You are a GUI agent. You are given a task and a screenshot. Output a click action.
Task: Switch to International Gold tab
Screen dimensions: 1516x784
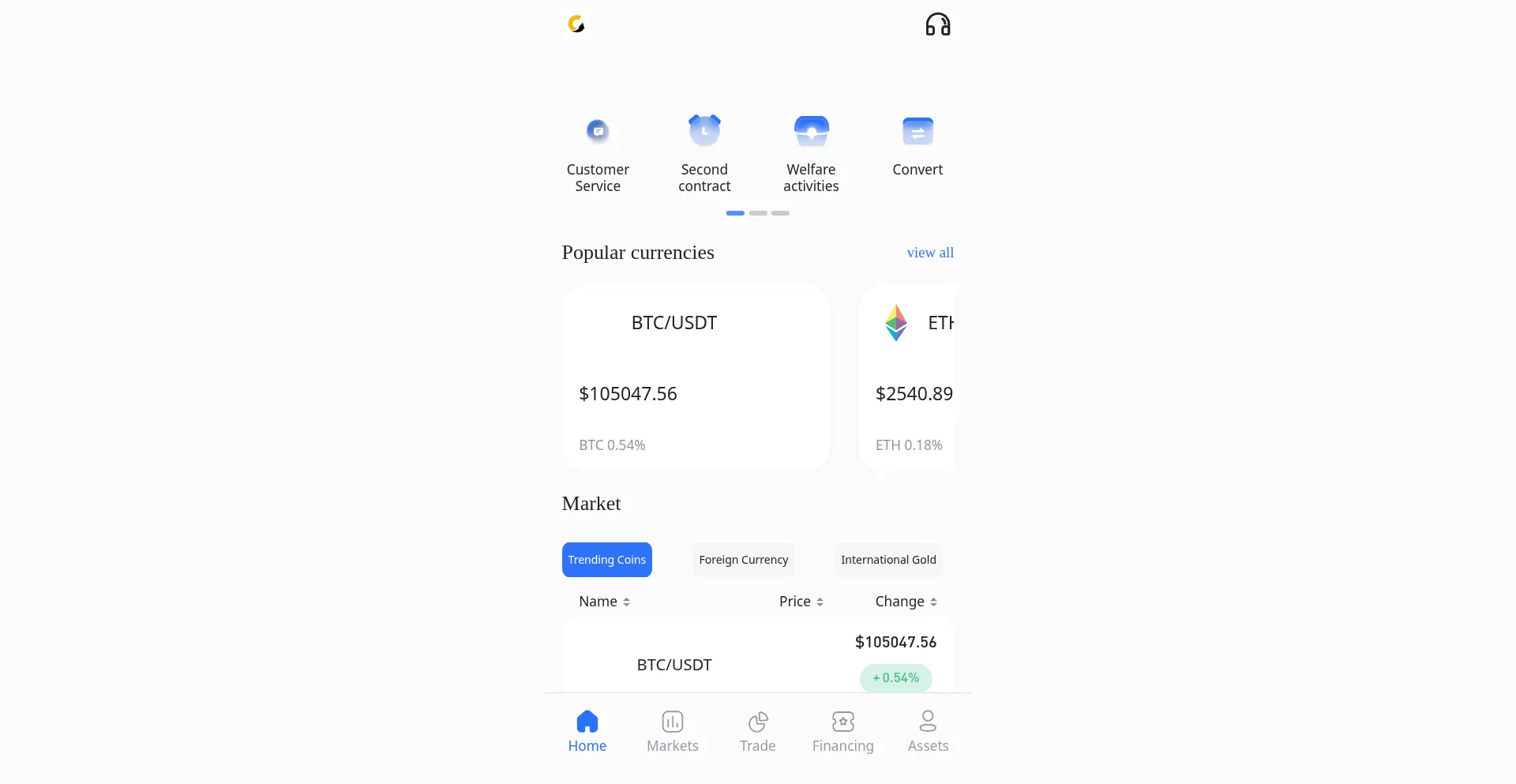[888, 560]
